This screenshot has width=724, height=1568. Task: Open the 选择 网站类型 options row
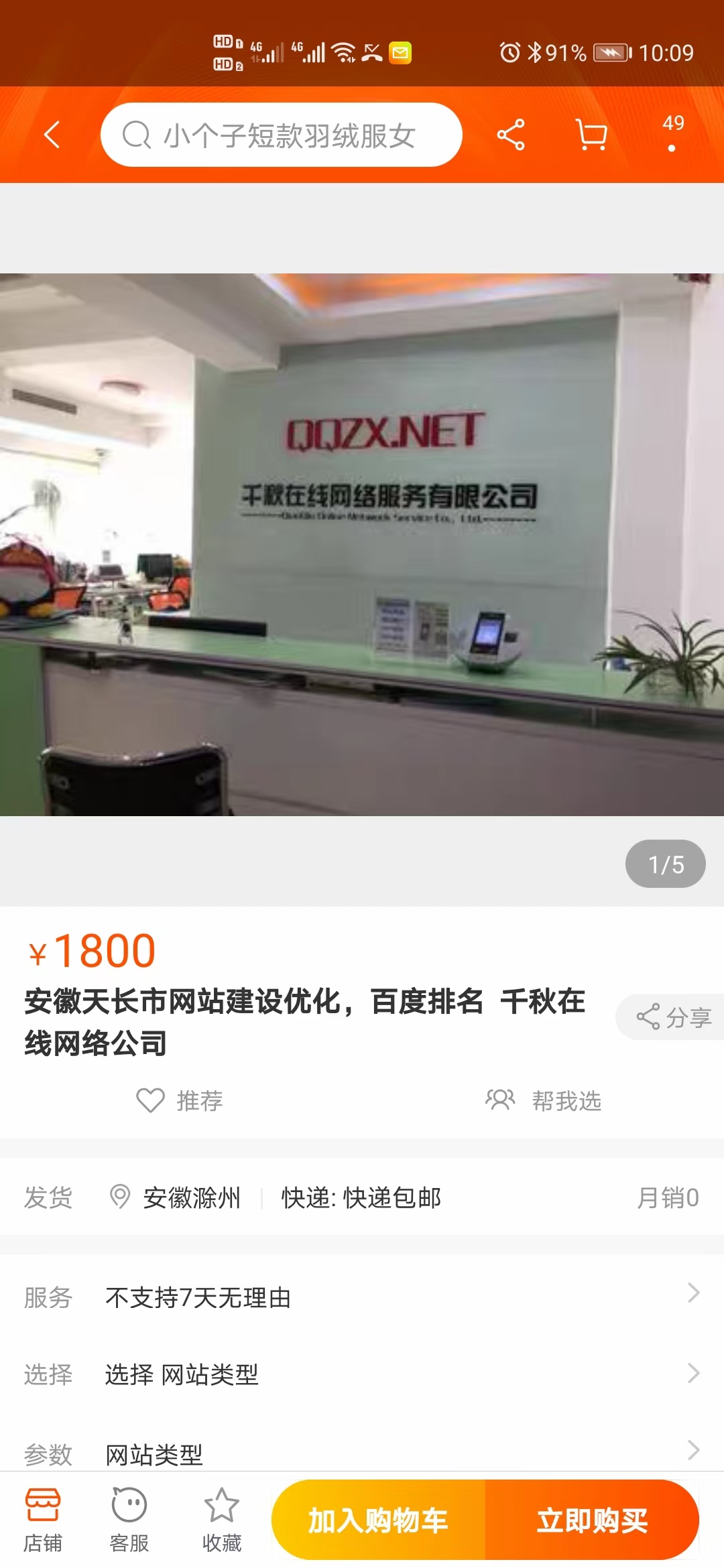click(x=362, y=1374)
